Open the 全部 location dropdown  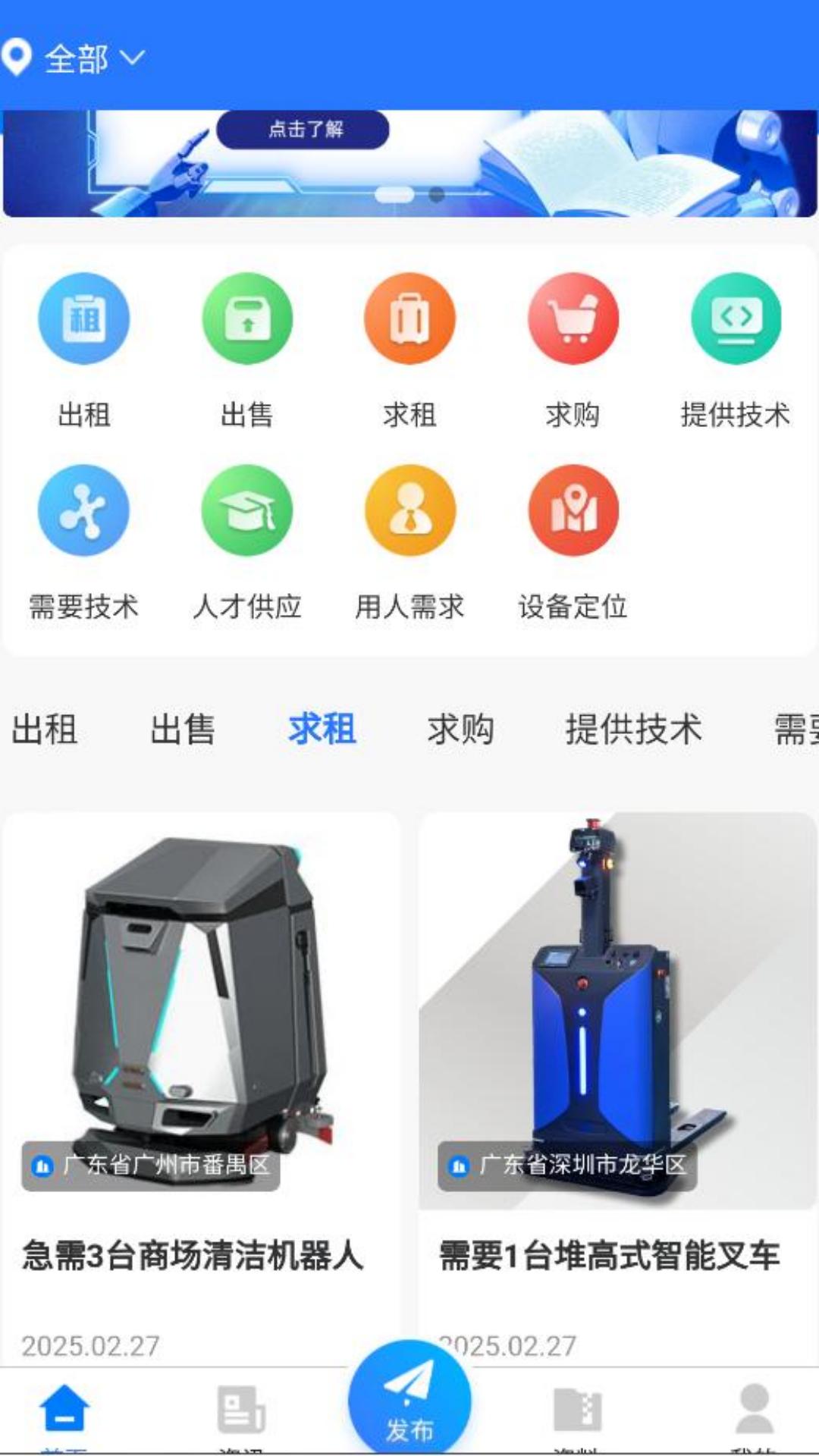coord(76,58)
